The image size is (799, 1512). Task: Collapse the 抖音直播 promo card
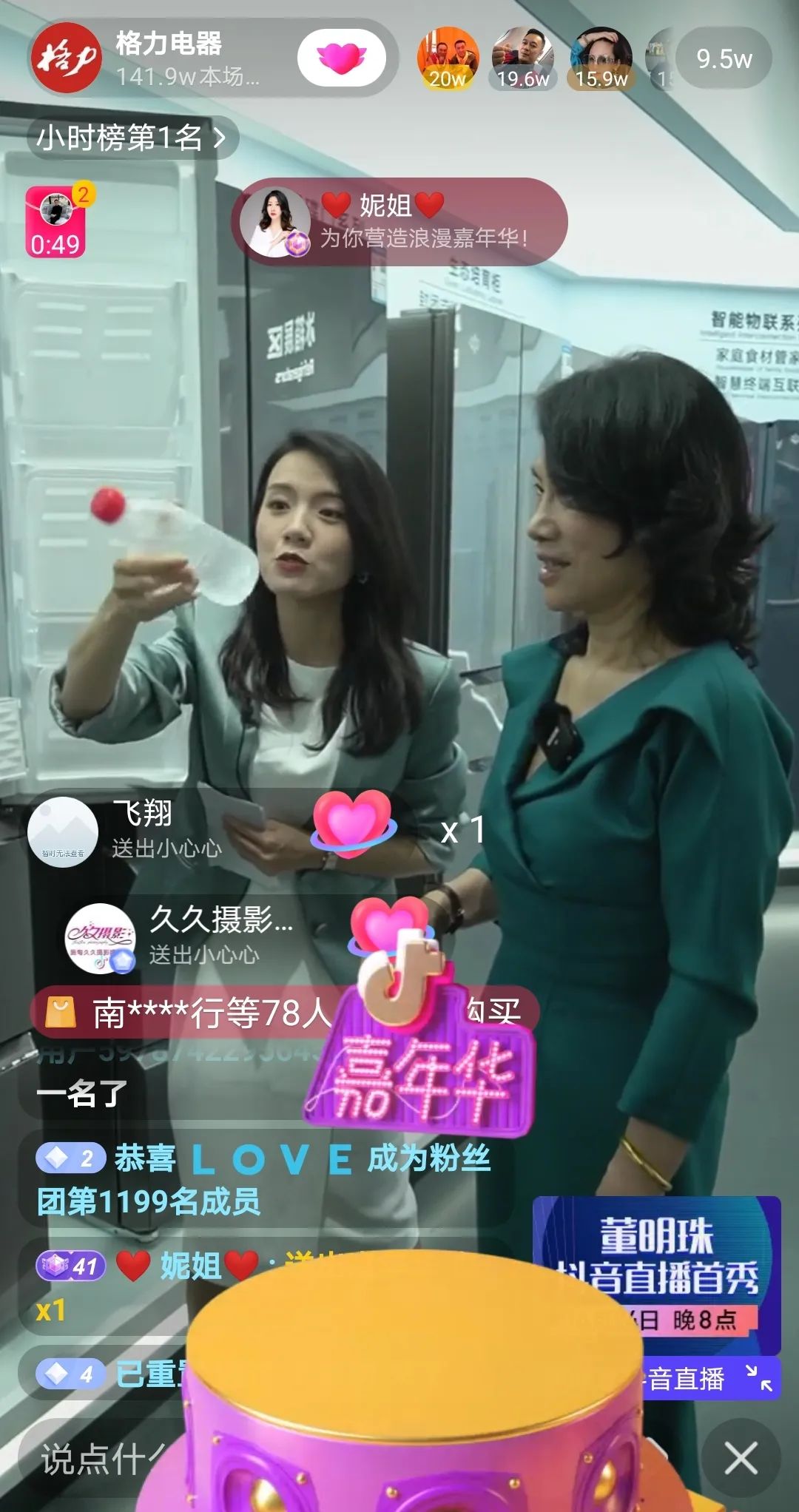(x=758, y=1378)
